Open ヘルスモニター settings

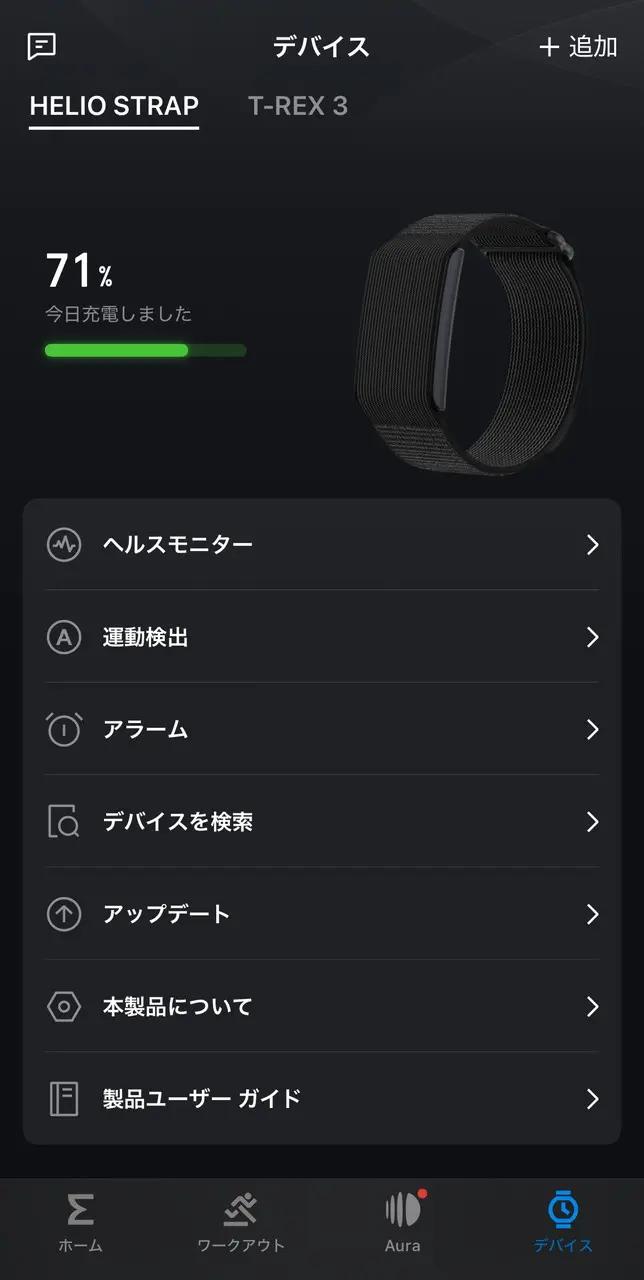[322, 545]
